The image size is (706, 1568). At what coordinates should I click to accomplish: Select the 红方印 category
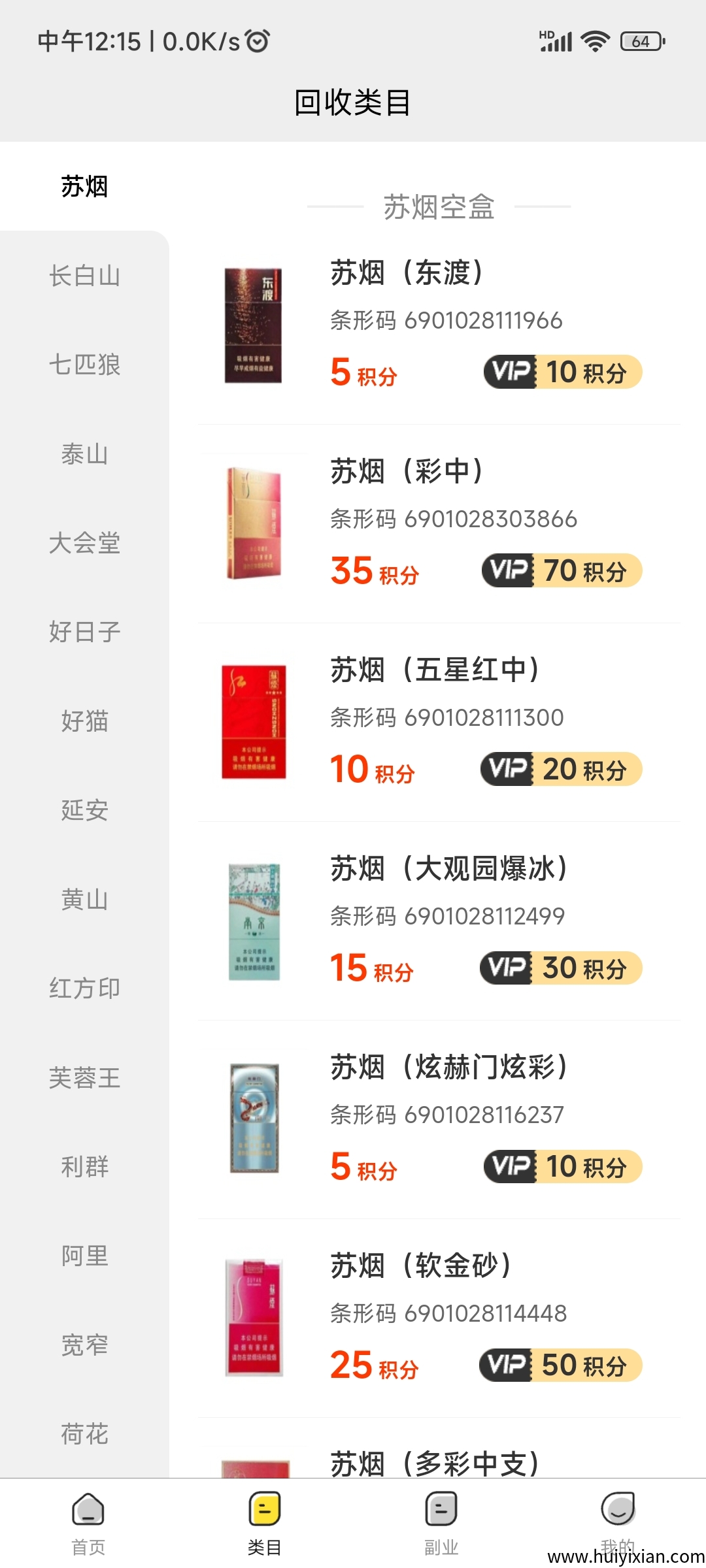[x=84, y=988]
